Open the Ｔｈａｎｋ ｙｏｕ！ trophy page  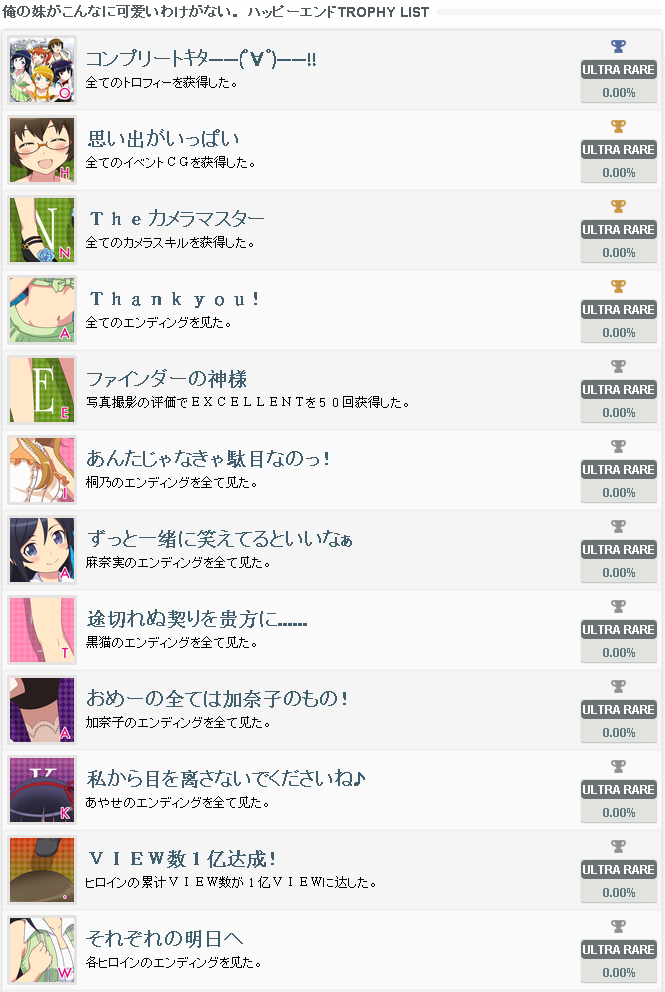(x=174, y=299)
